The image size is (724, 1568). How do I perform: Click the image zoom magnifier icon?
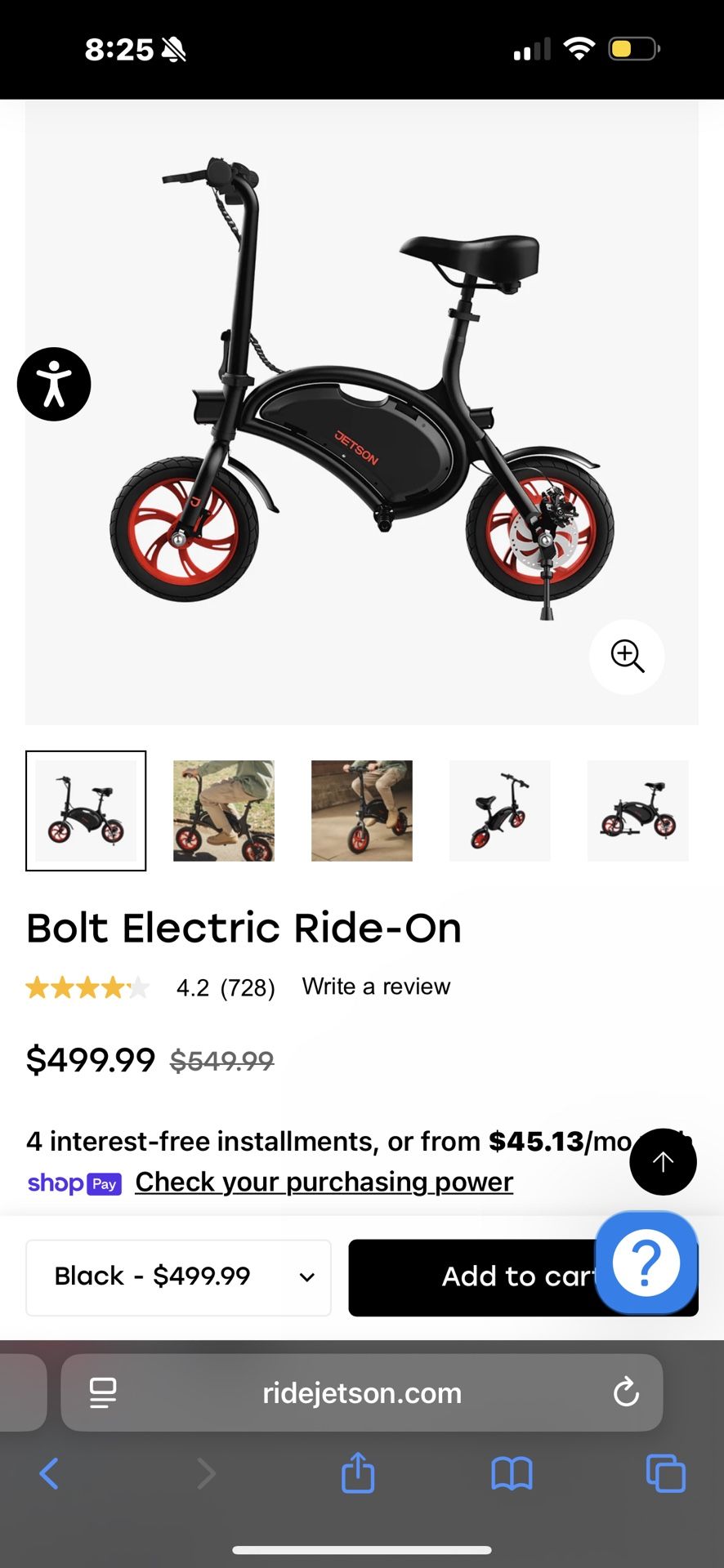point(626,657)
